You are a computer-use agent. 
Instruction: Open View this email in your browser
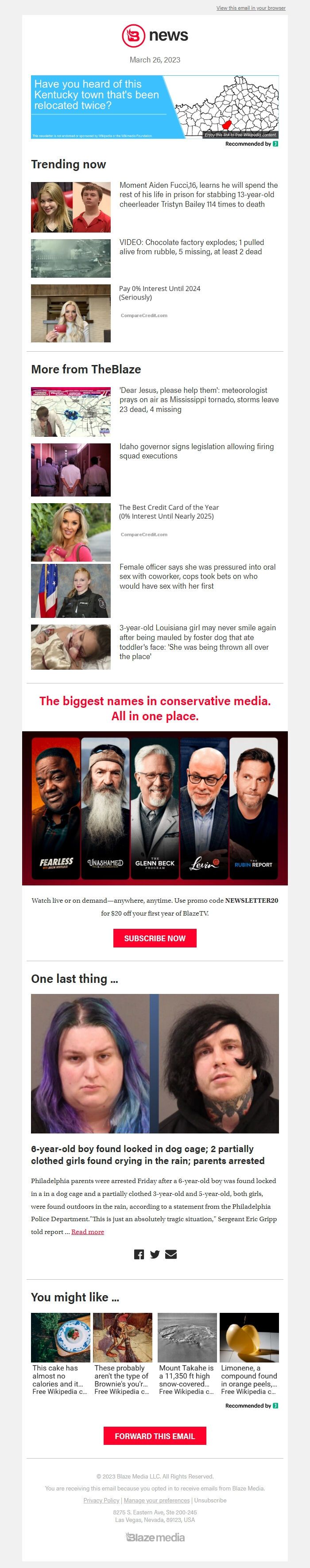point(250,8)
